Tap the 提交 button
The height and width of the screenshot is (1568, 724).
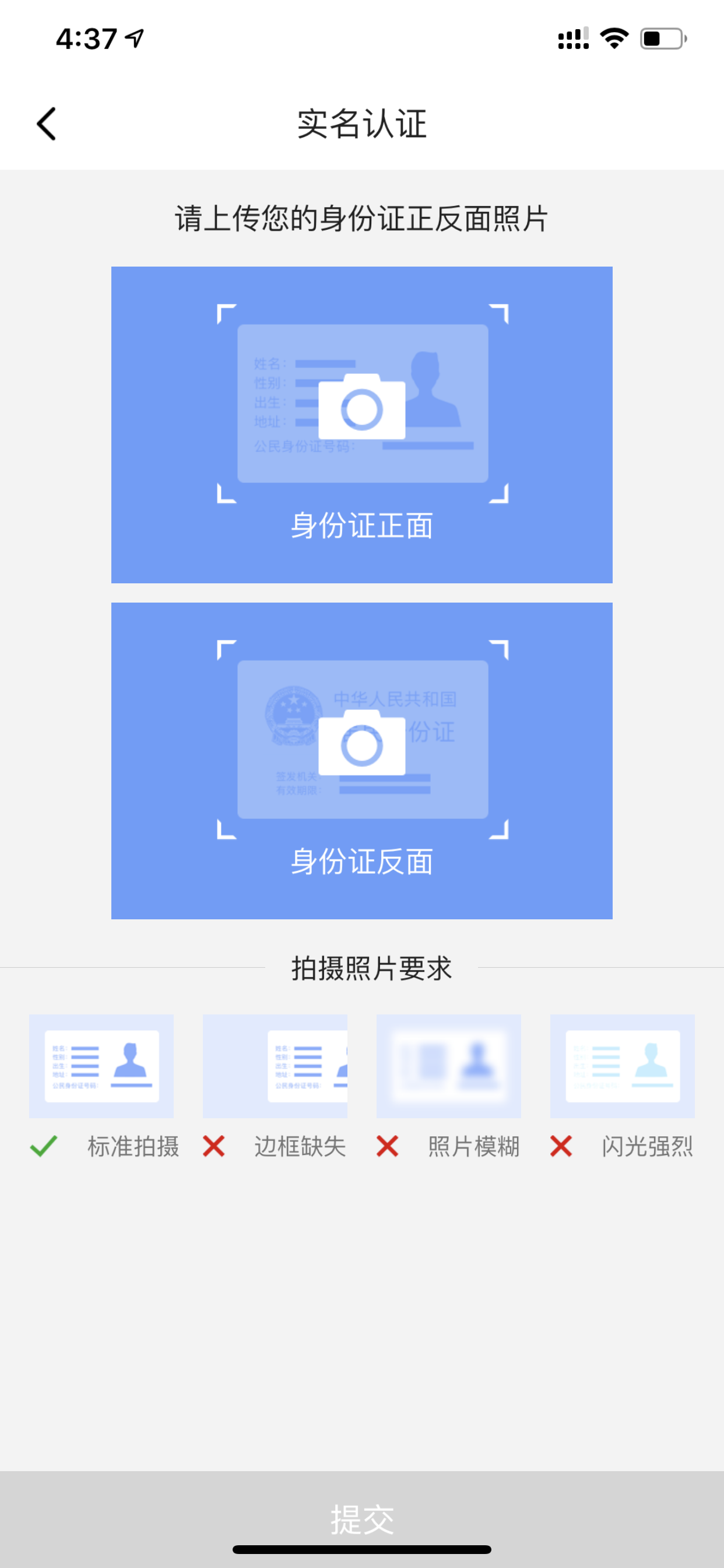pos(362,1520)
